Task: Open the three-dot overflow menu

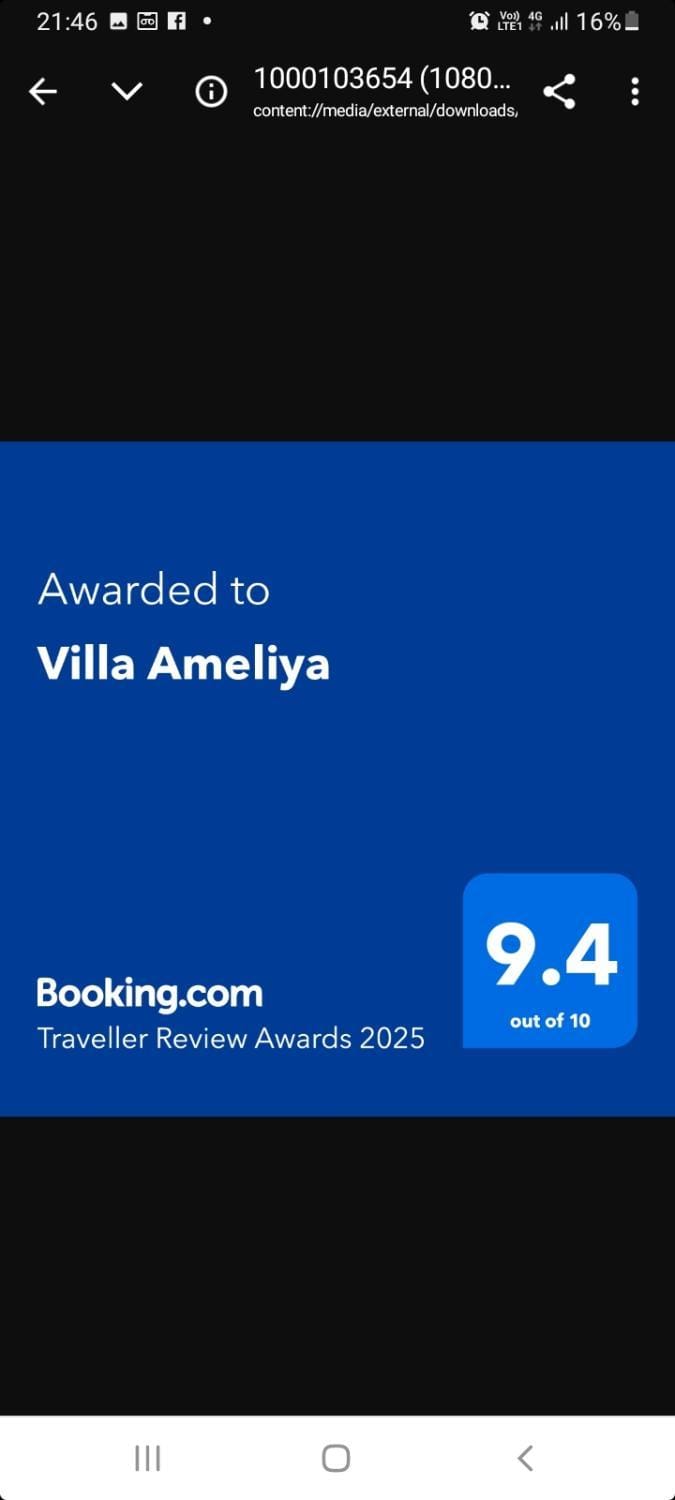Action: pyautogui.click(x=635, y=92)
